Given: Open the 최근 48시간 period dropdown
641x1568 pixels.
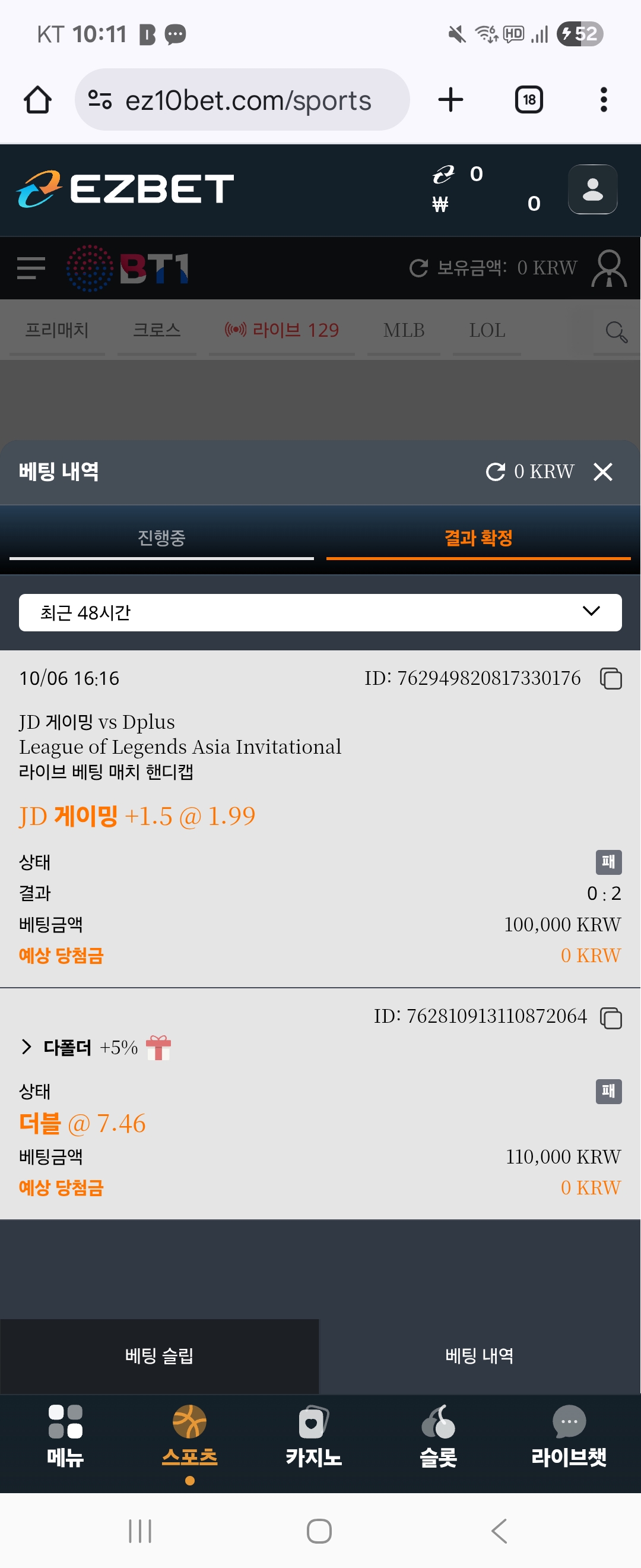Looking at the screenshot, I should (x=320, y=612).
